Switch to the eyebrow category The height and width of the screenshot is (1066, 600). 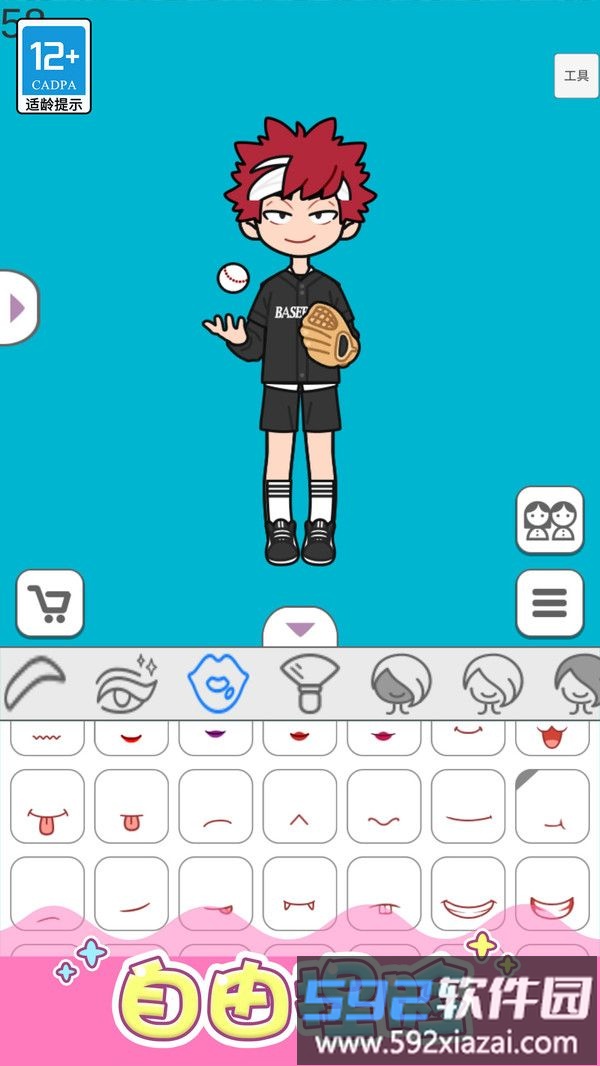(35, 684)
